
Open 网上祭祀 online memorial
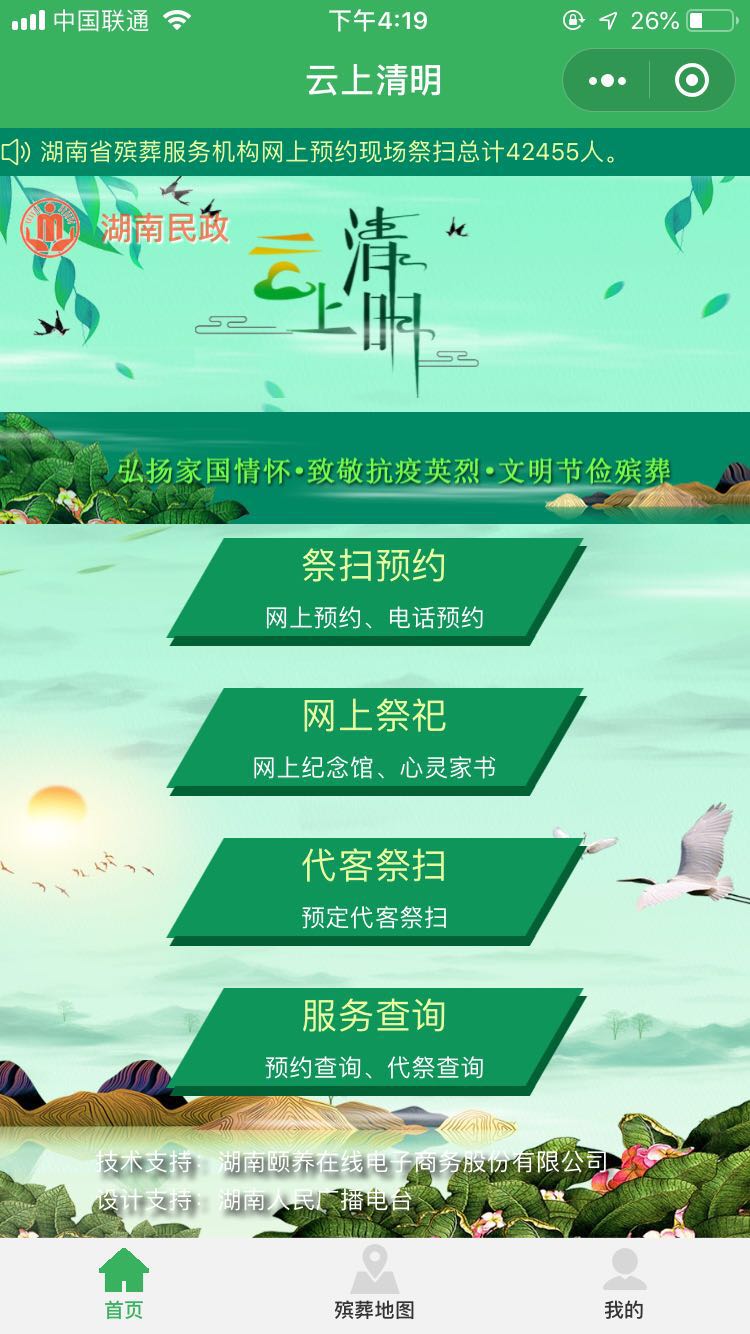(x=374, y=738)
